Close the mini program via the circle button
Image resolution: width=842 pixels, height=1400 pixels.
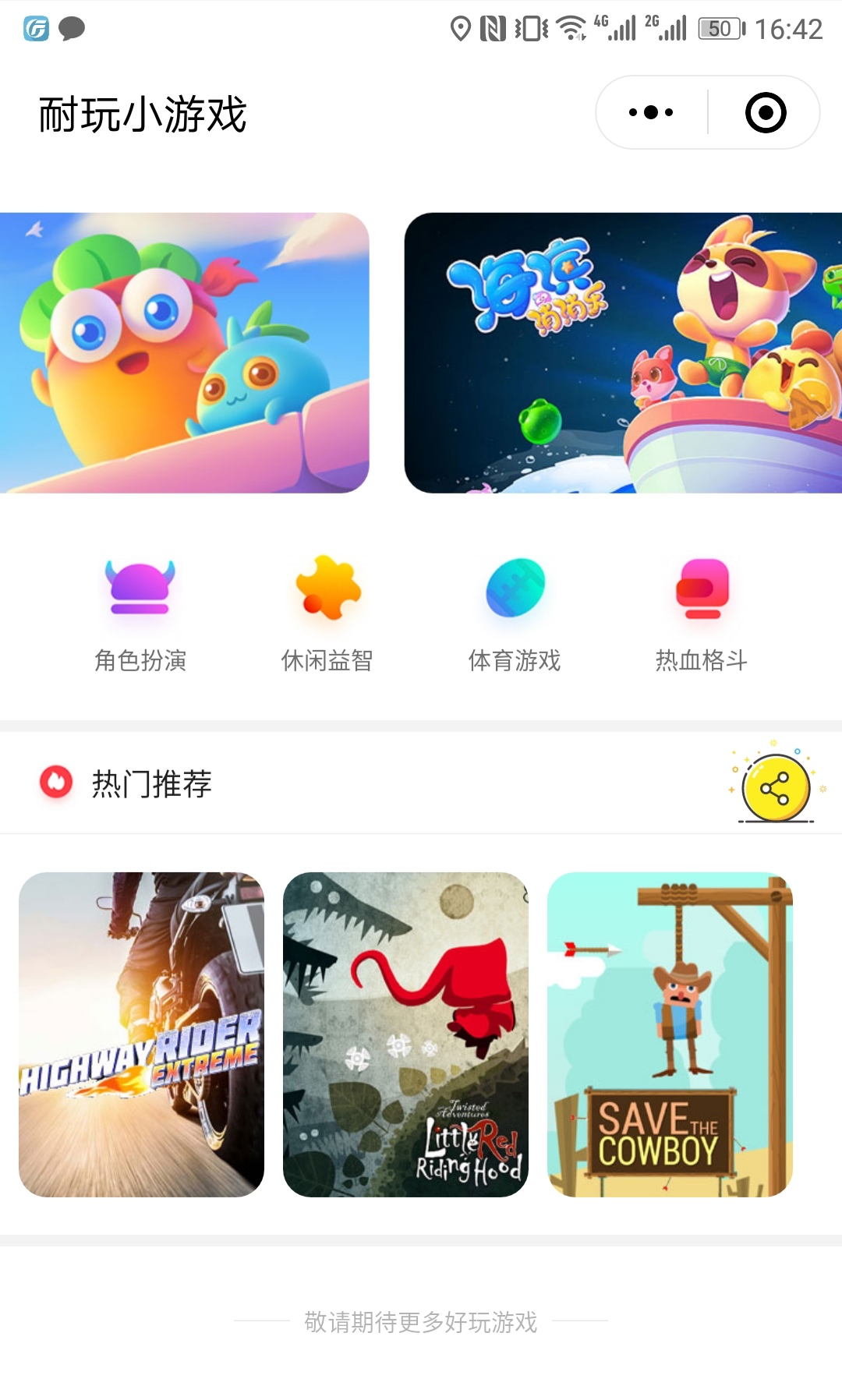[765, 112]
